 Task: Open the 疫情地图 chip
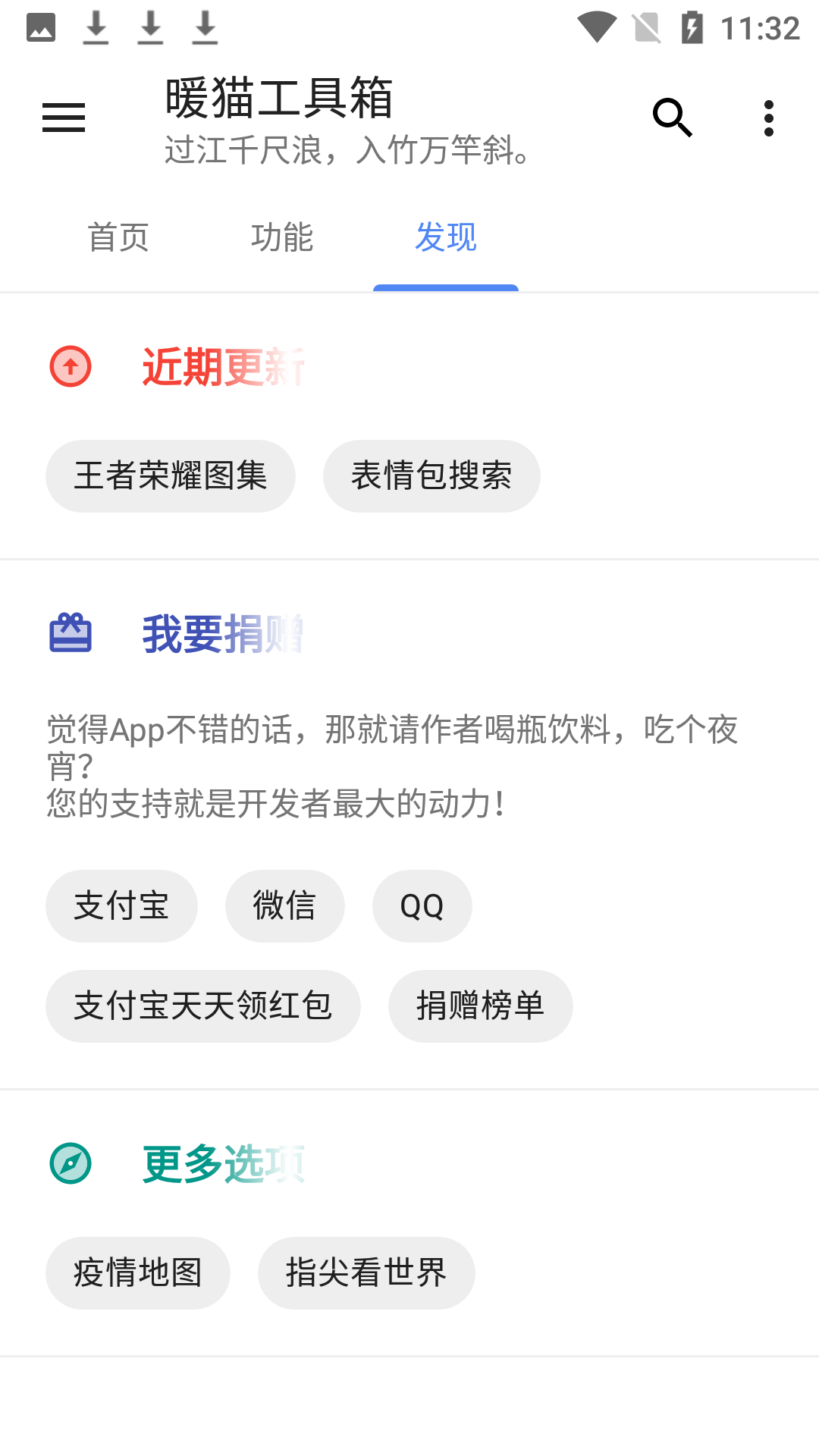point(138,1273)
